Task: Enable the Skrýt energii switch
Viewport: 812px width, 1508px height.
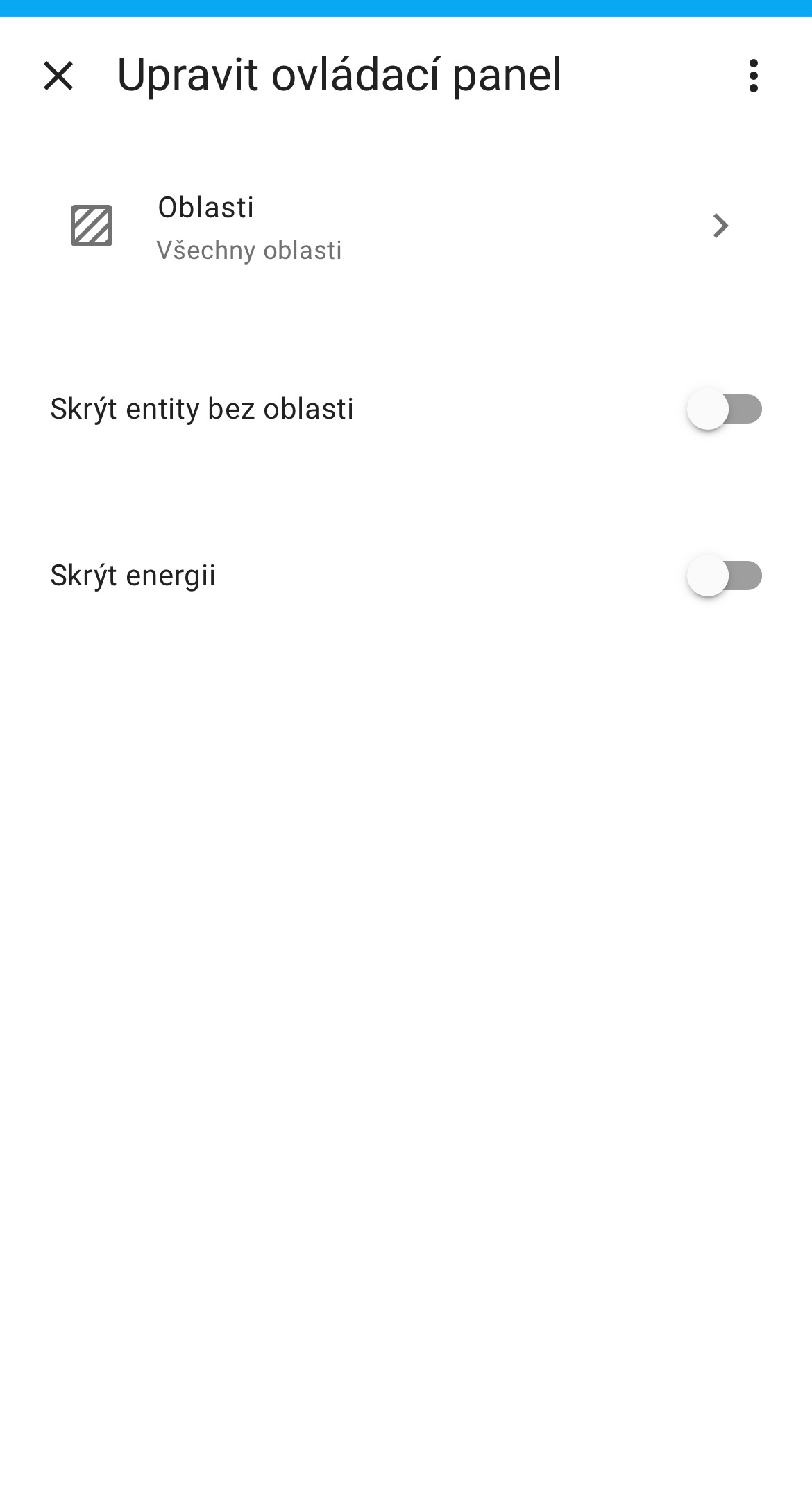Action: tap(724, 576)
